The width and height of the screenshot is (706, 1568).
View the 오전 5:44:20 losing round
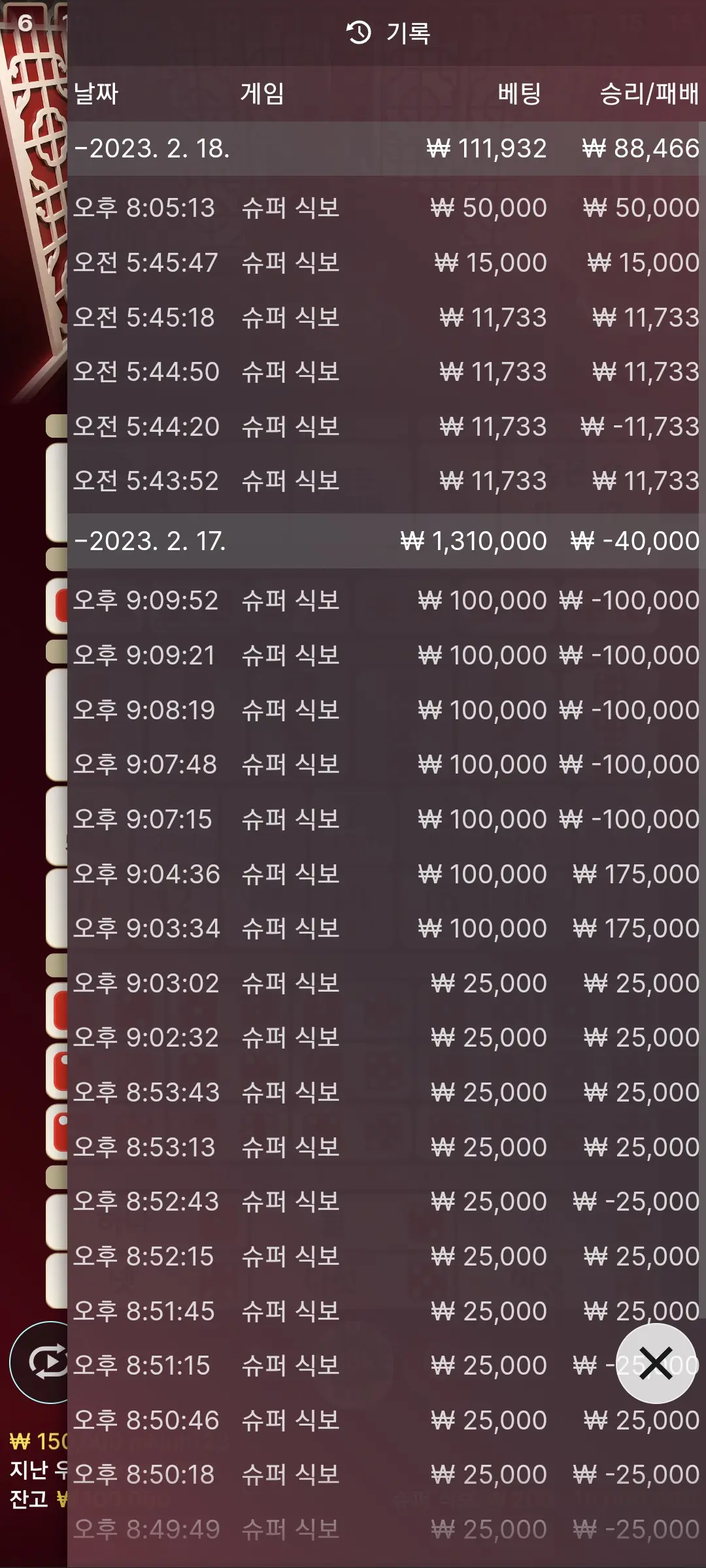coord(386,427)
